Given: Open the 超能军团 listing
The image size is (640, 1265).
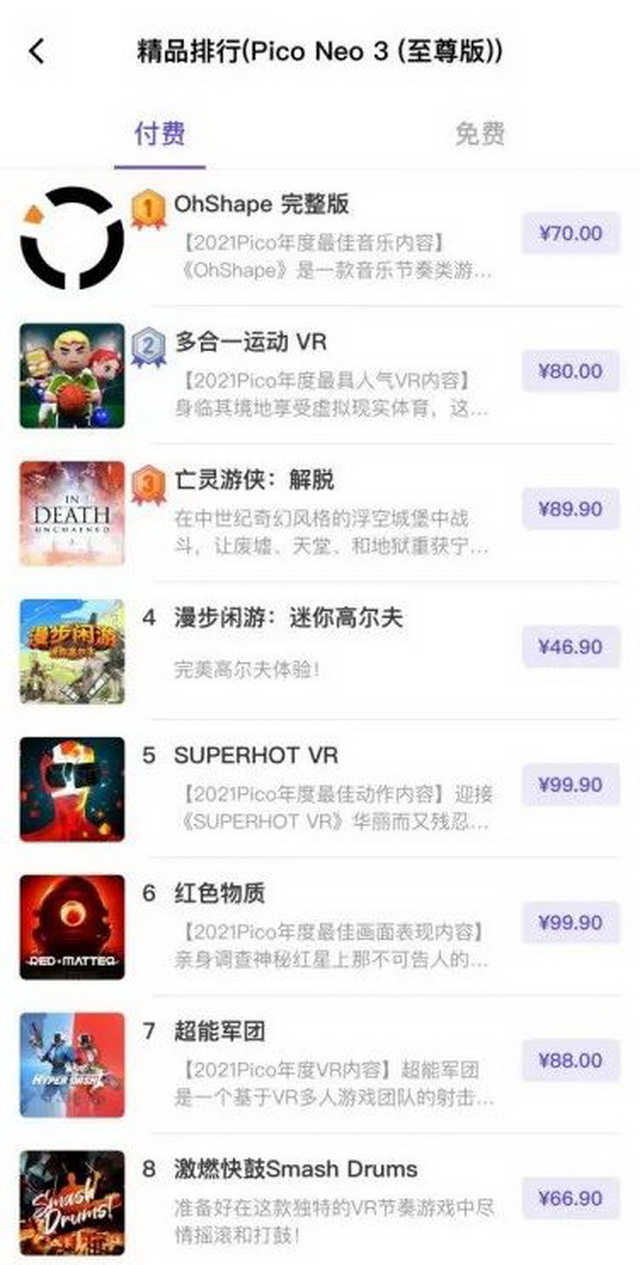Looking at the screenshot, I should (219, 1031).
